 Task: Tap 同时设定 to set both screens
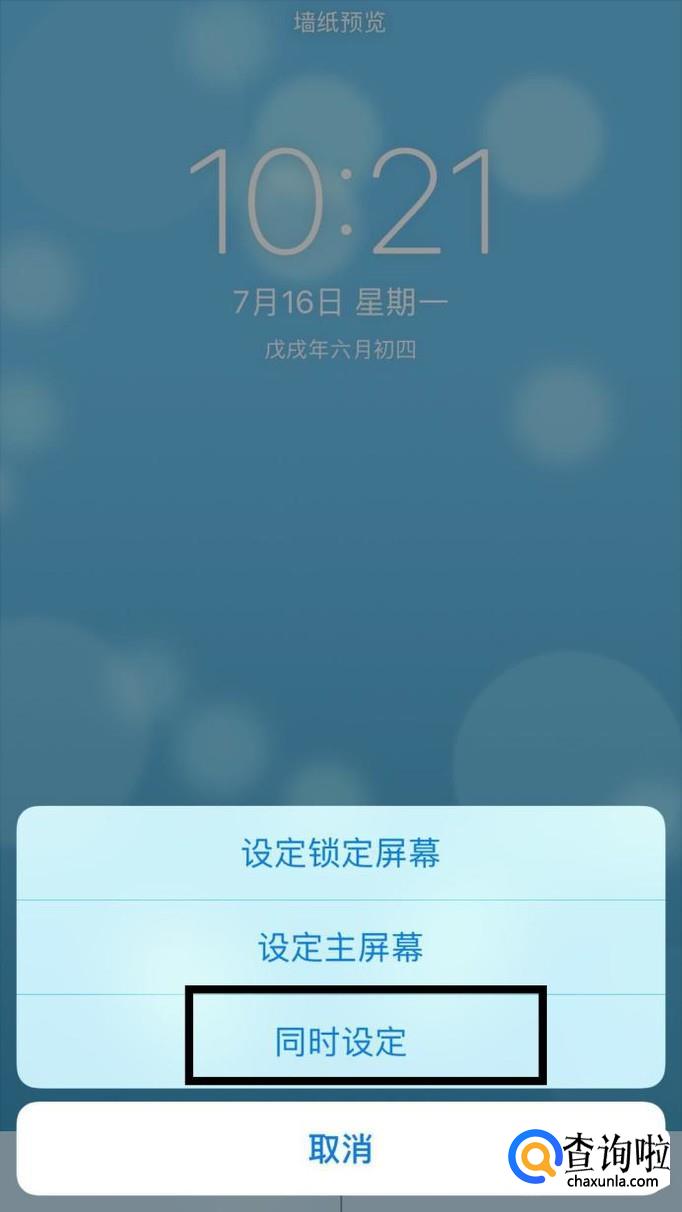pyautogui.click(x=341, y=1042)
